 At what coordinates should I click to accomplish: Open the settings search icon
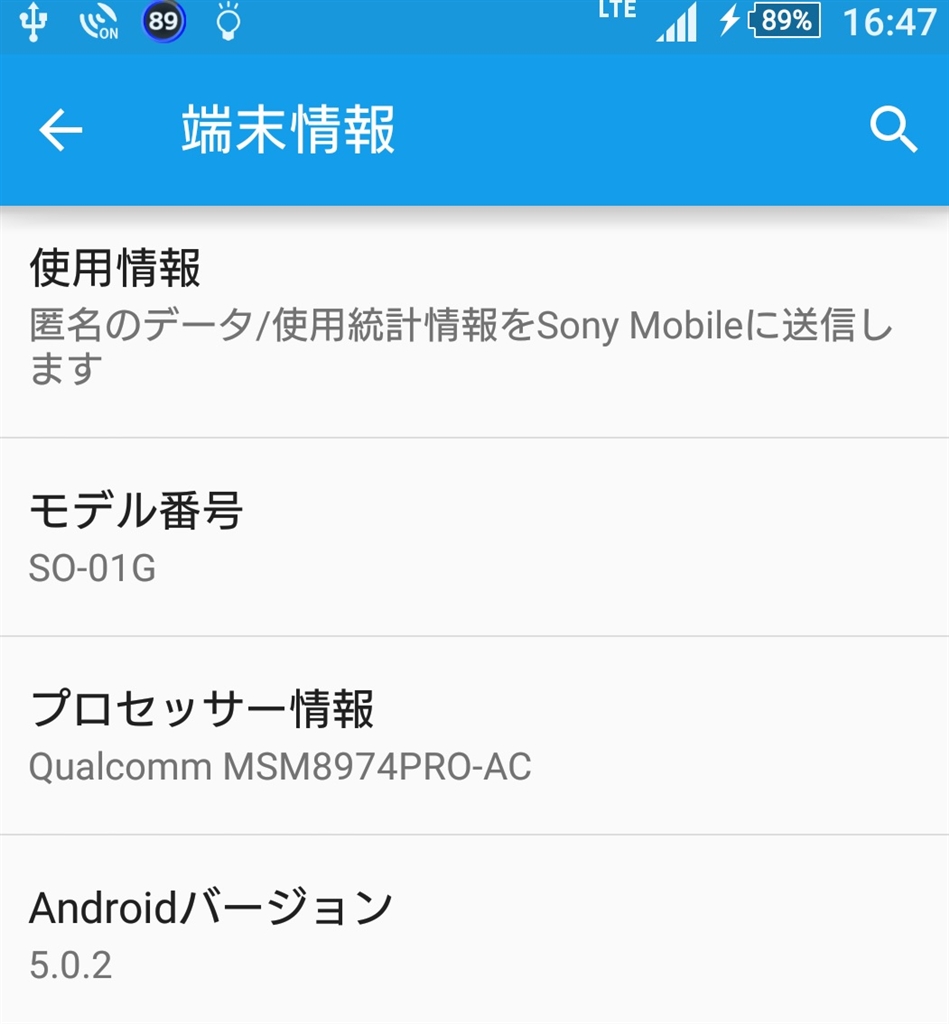tap(893, 130)
